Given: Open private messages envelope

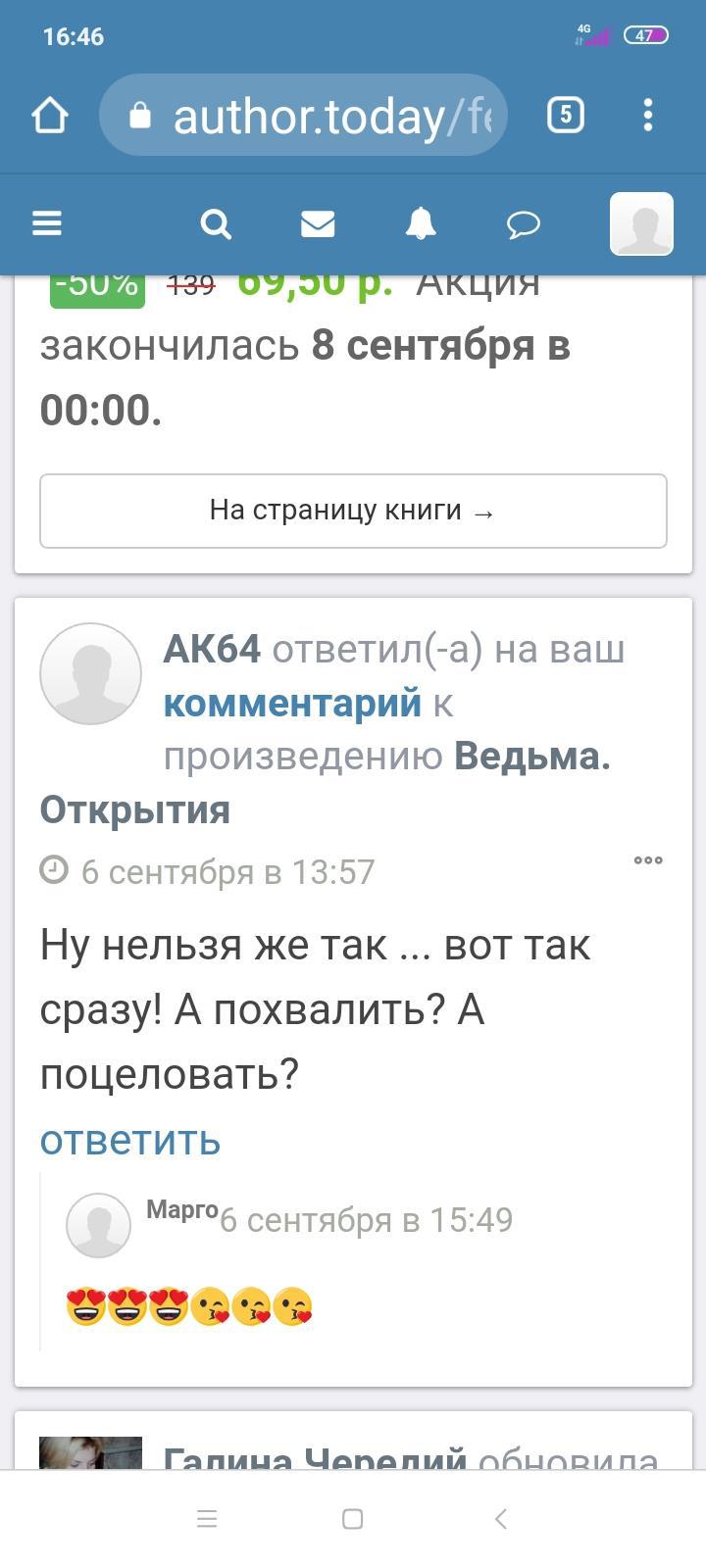Looking at the screenshot, I should click(x=318, y=224).
